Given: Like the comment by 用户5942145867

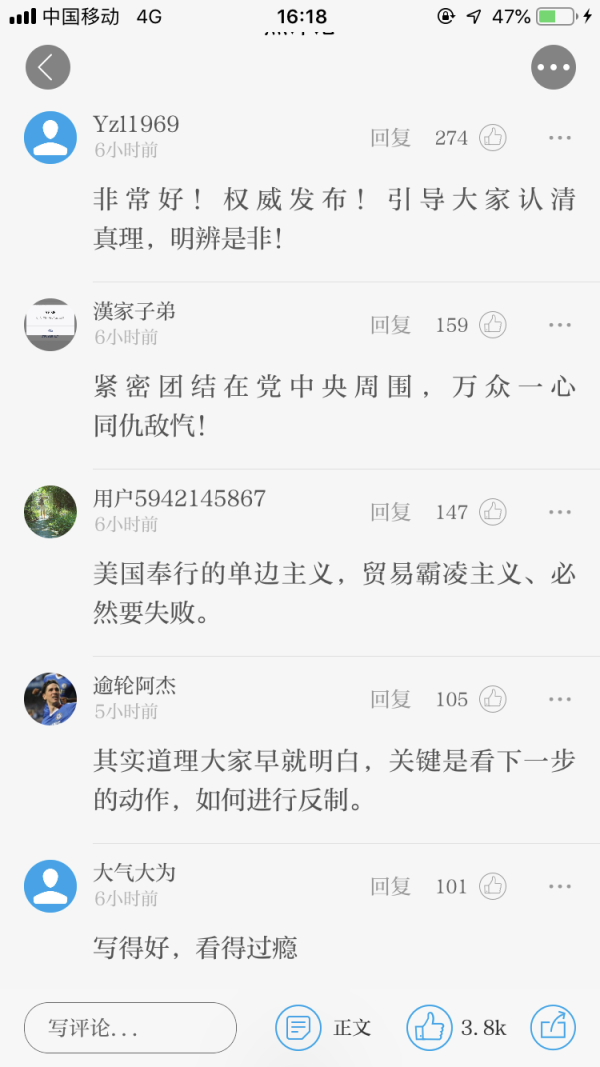Looking at the screenshot, I should (x=493, y=512).
